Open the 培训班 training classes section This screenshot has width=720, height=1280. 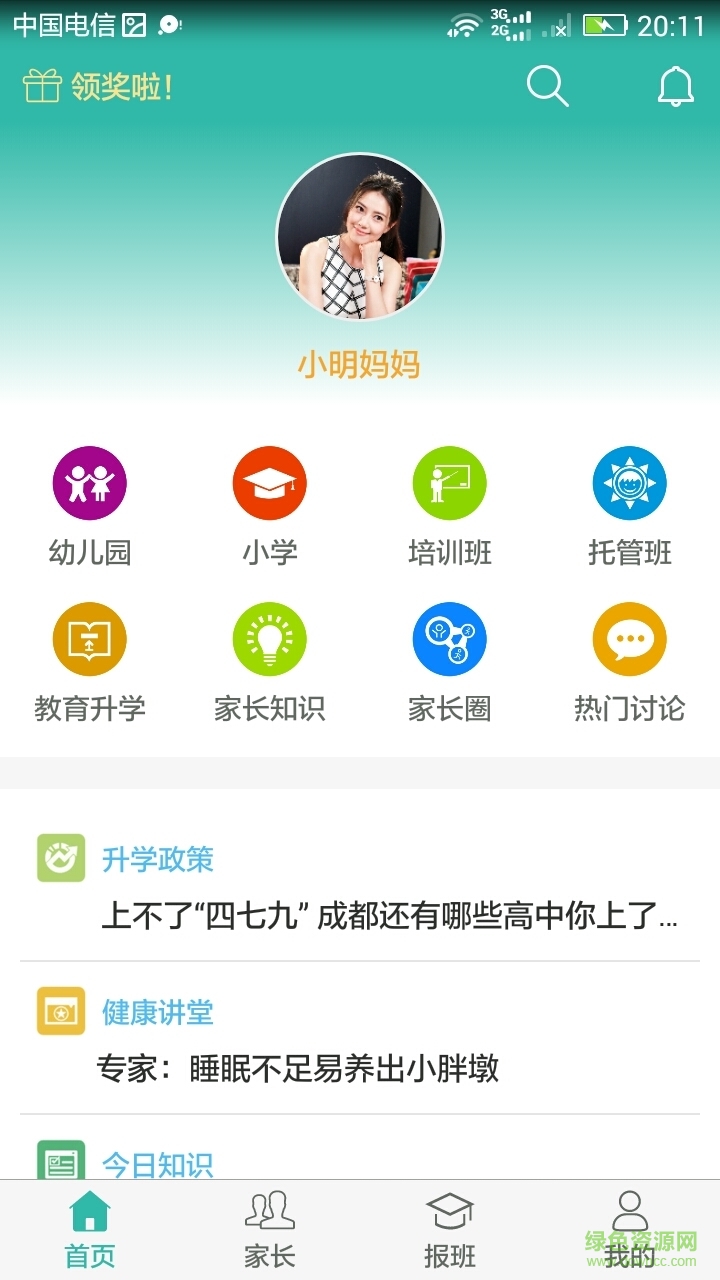coord(450,482)
